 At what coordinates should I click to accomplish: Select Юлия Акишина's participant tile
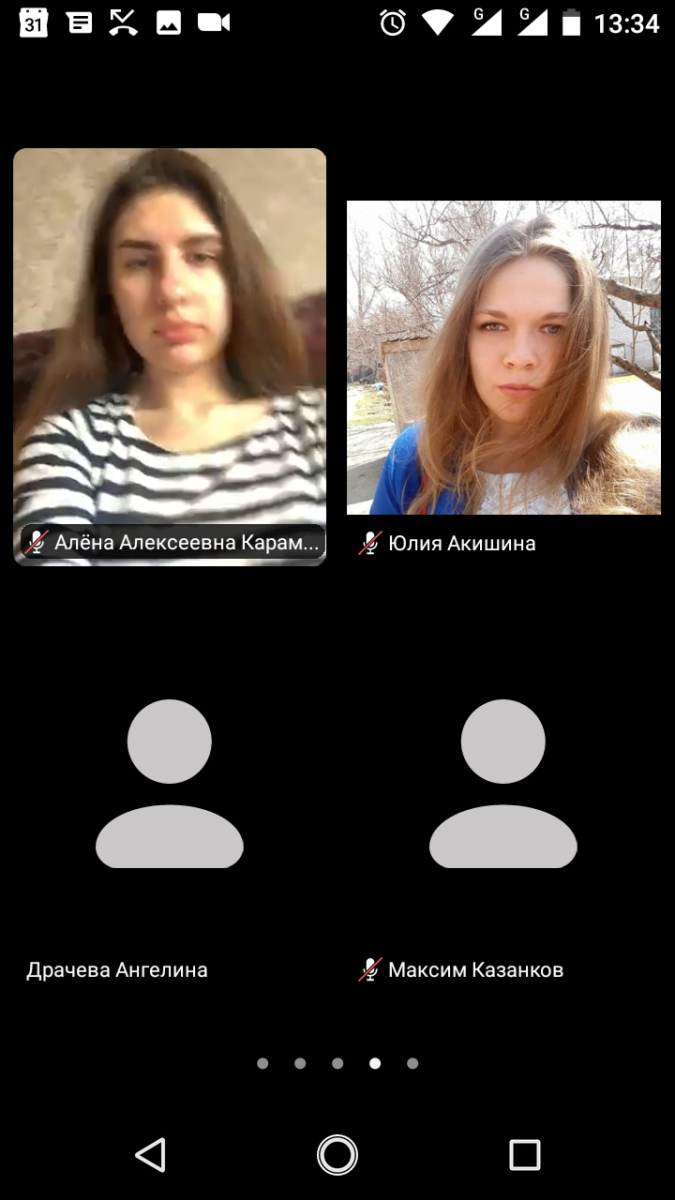pyautogui.click(x=503, y=358)
